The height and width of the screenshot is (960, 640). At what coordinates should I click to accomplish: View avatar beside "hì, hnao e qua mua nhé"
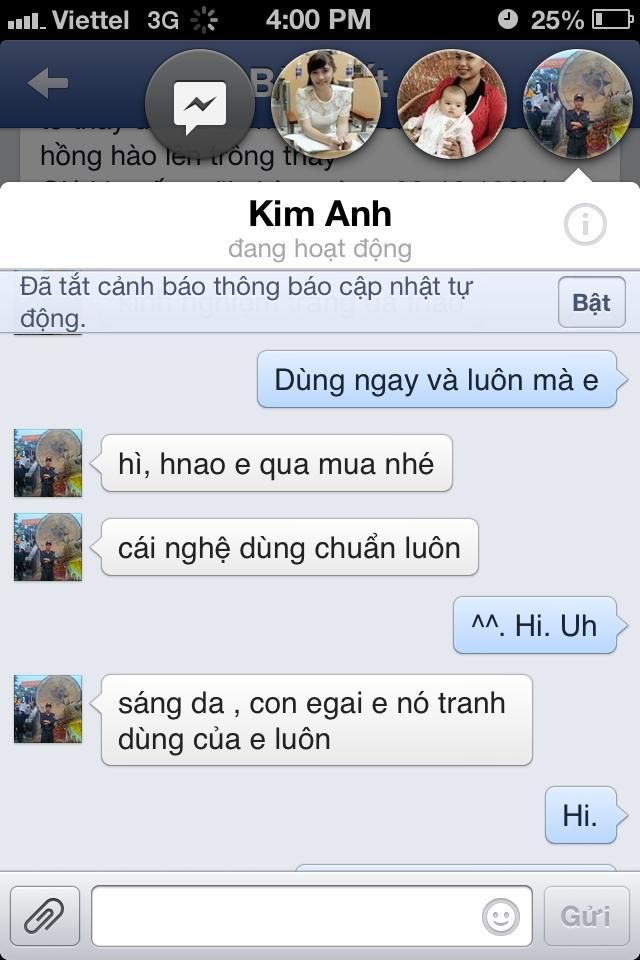(48, 463)
